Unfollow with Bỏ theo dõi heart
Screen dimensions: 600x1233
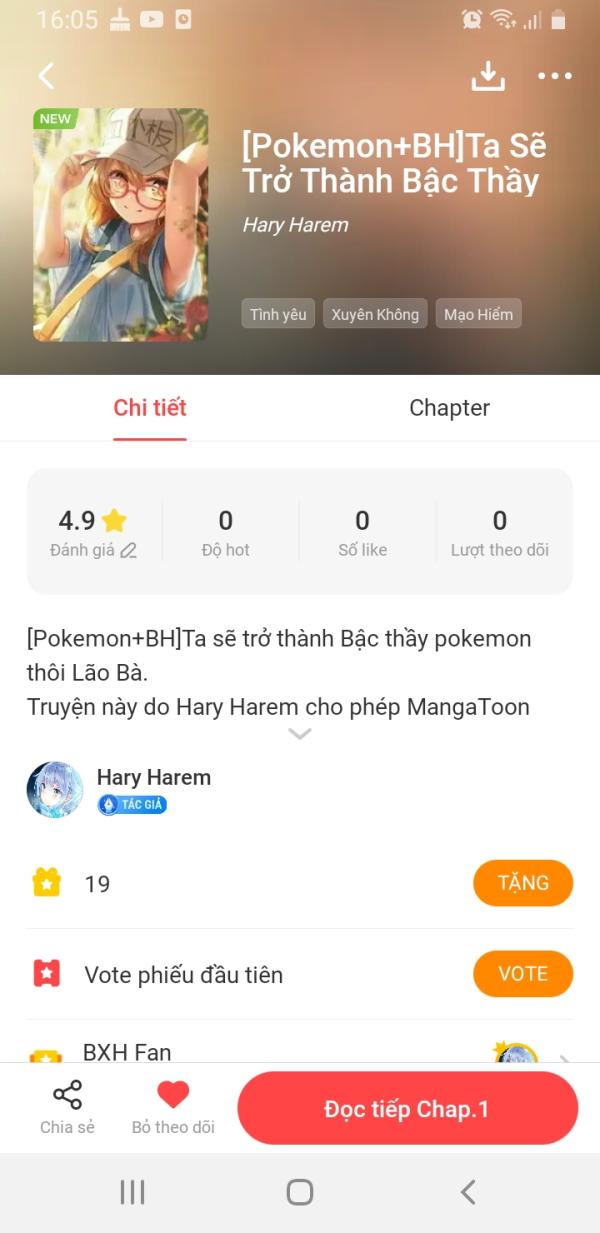point(173,1108)
